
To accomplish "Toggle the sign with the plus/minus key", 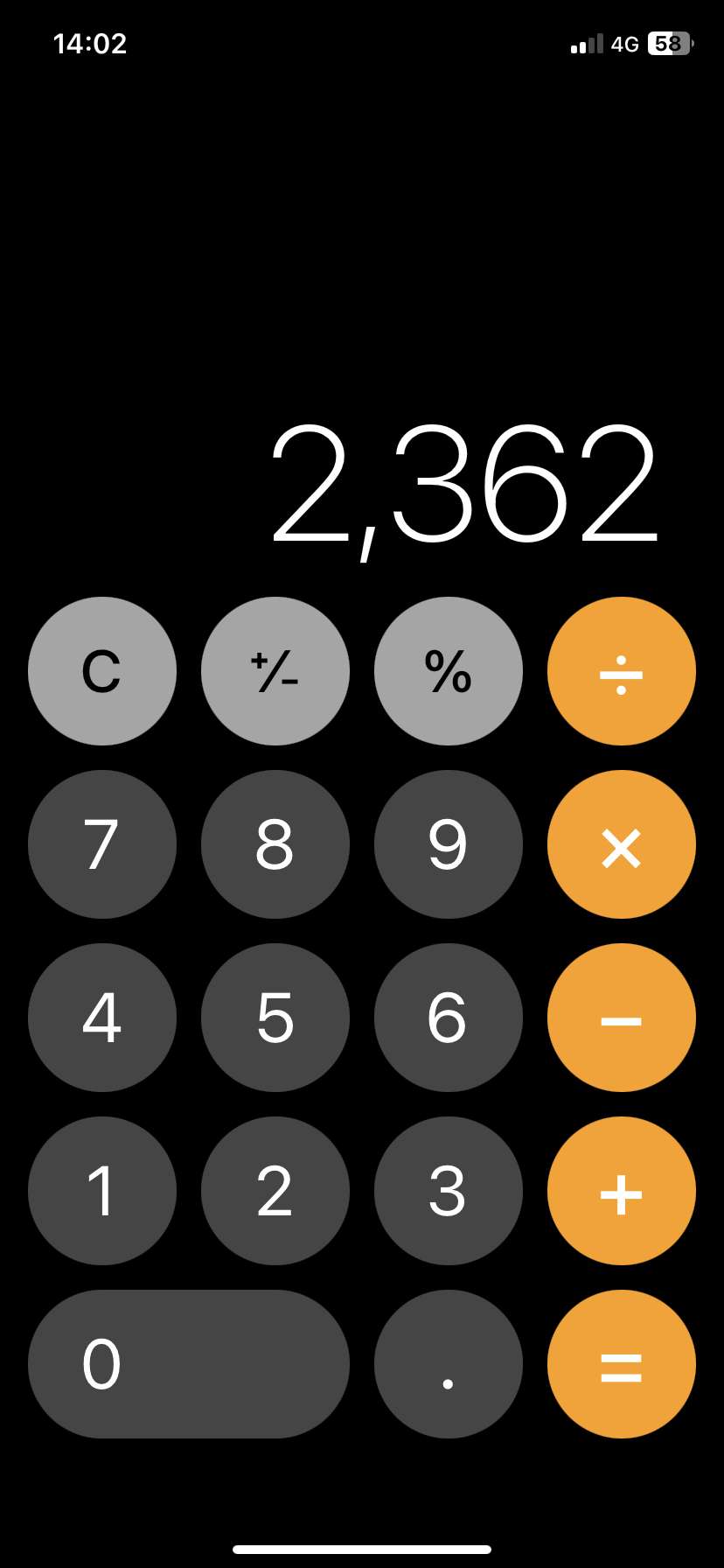I will tap(275, 671).
